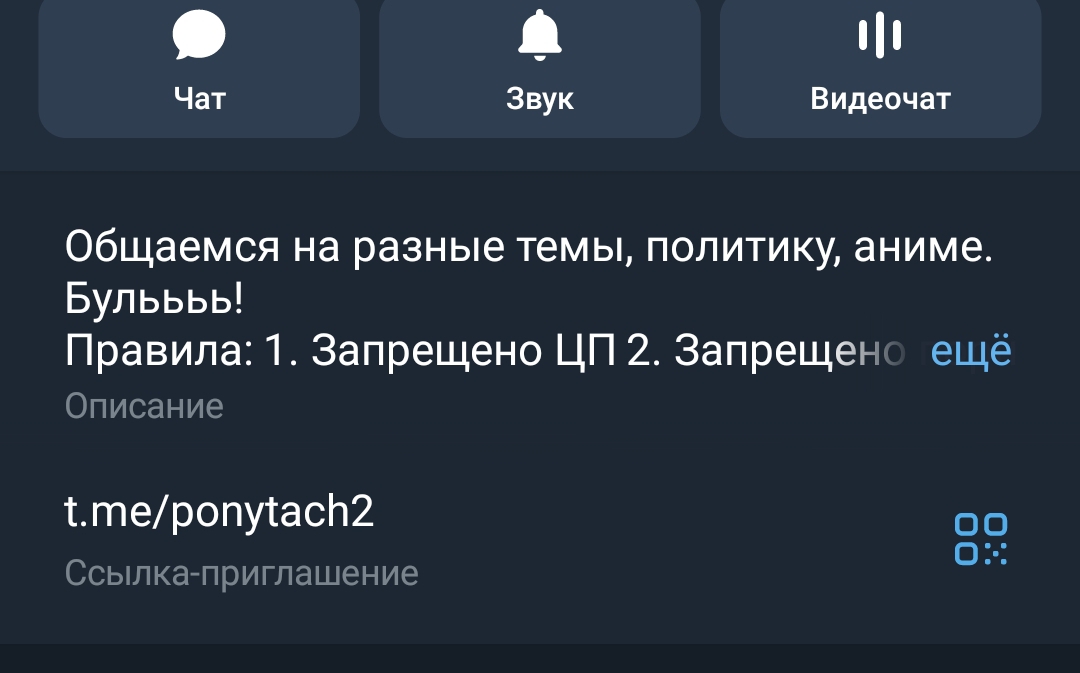Screen dimensions: 1080x673
Task: Expand the description with ещё
Action: (971, 351)
